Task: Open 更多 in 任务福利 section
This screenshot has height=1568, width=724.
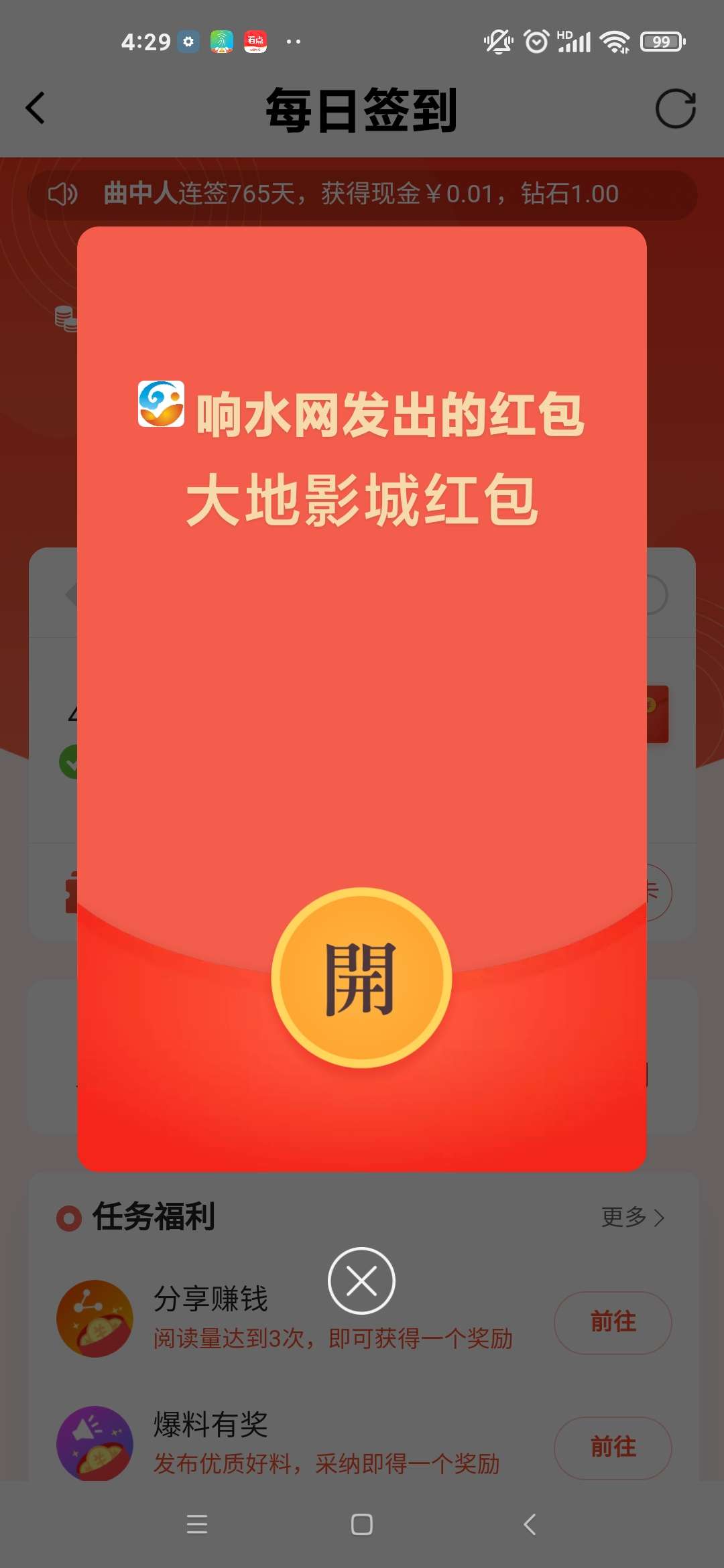Action: point(632,1217)
